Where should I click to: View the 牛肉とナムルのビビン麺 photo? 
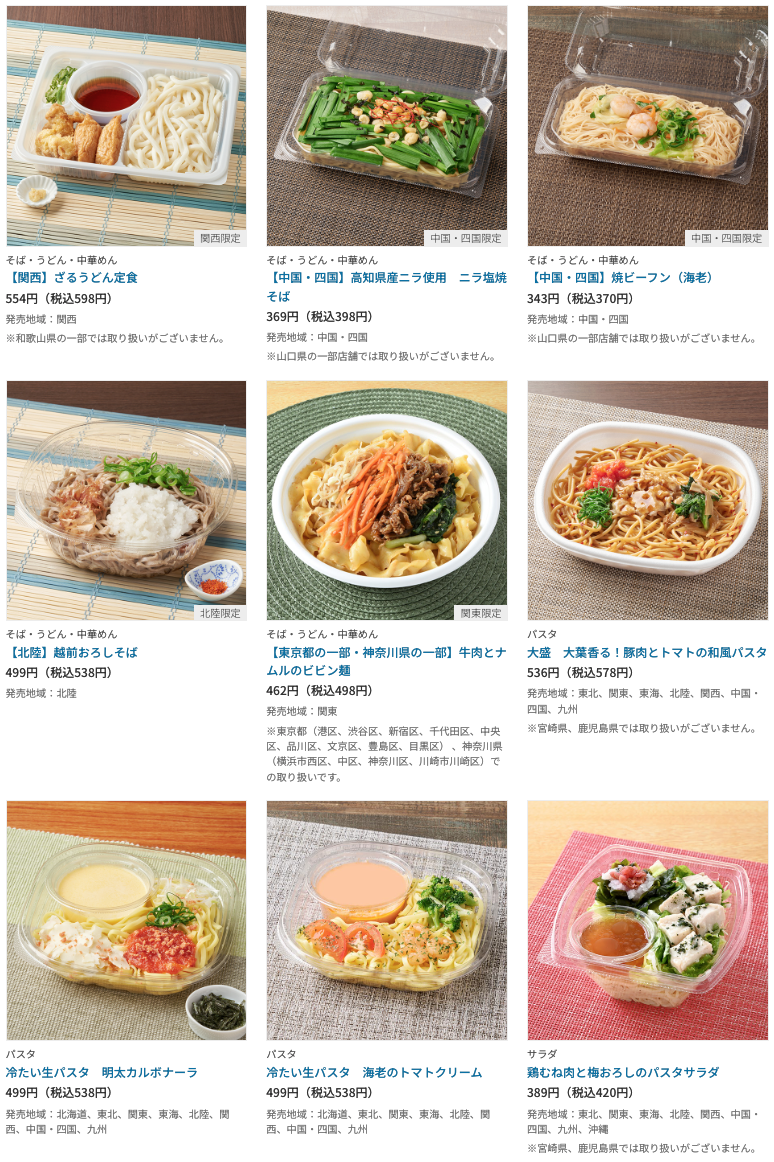coord(386,500)
